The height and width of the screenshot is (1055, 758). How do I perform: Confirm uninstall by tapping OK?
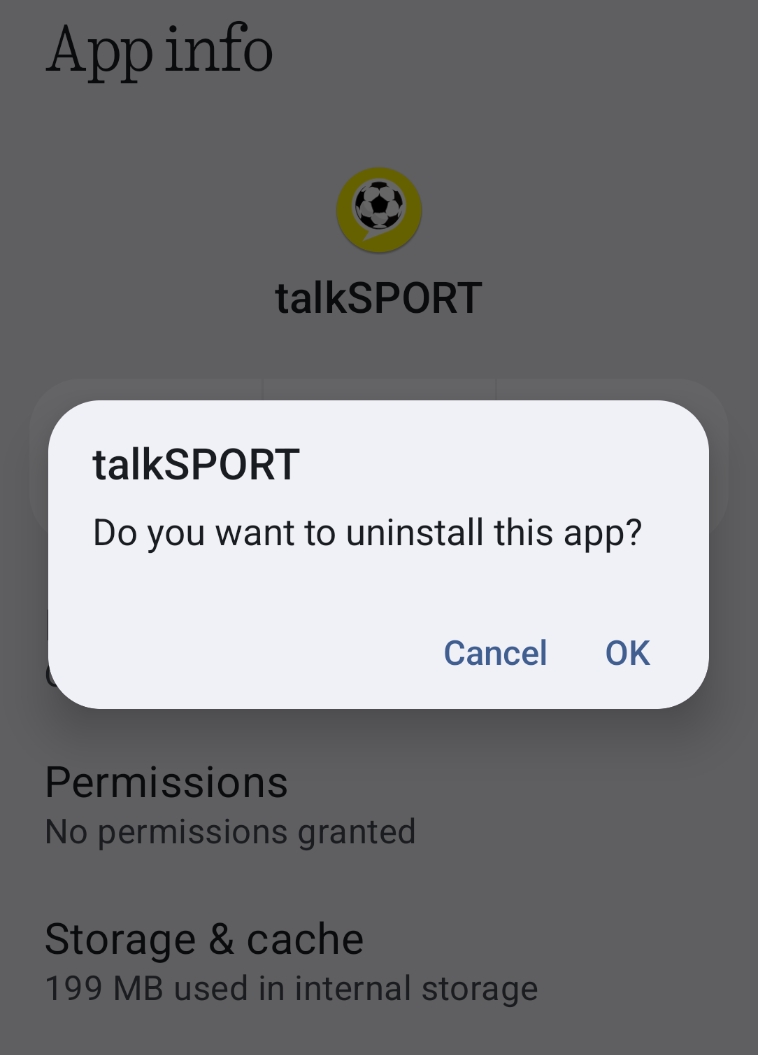point(627,653)
